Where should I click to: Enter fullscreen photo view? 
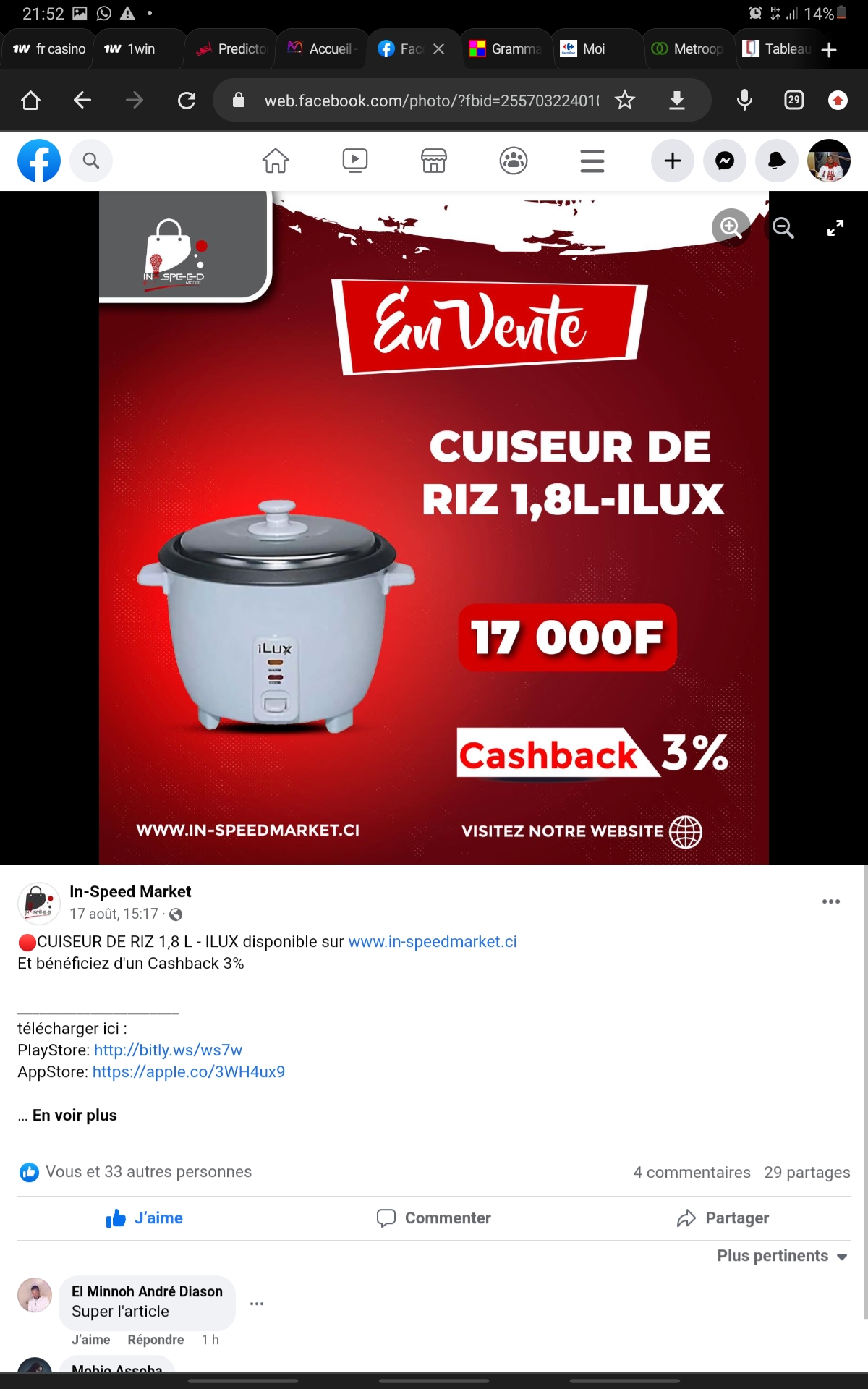coord(835,228)
